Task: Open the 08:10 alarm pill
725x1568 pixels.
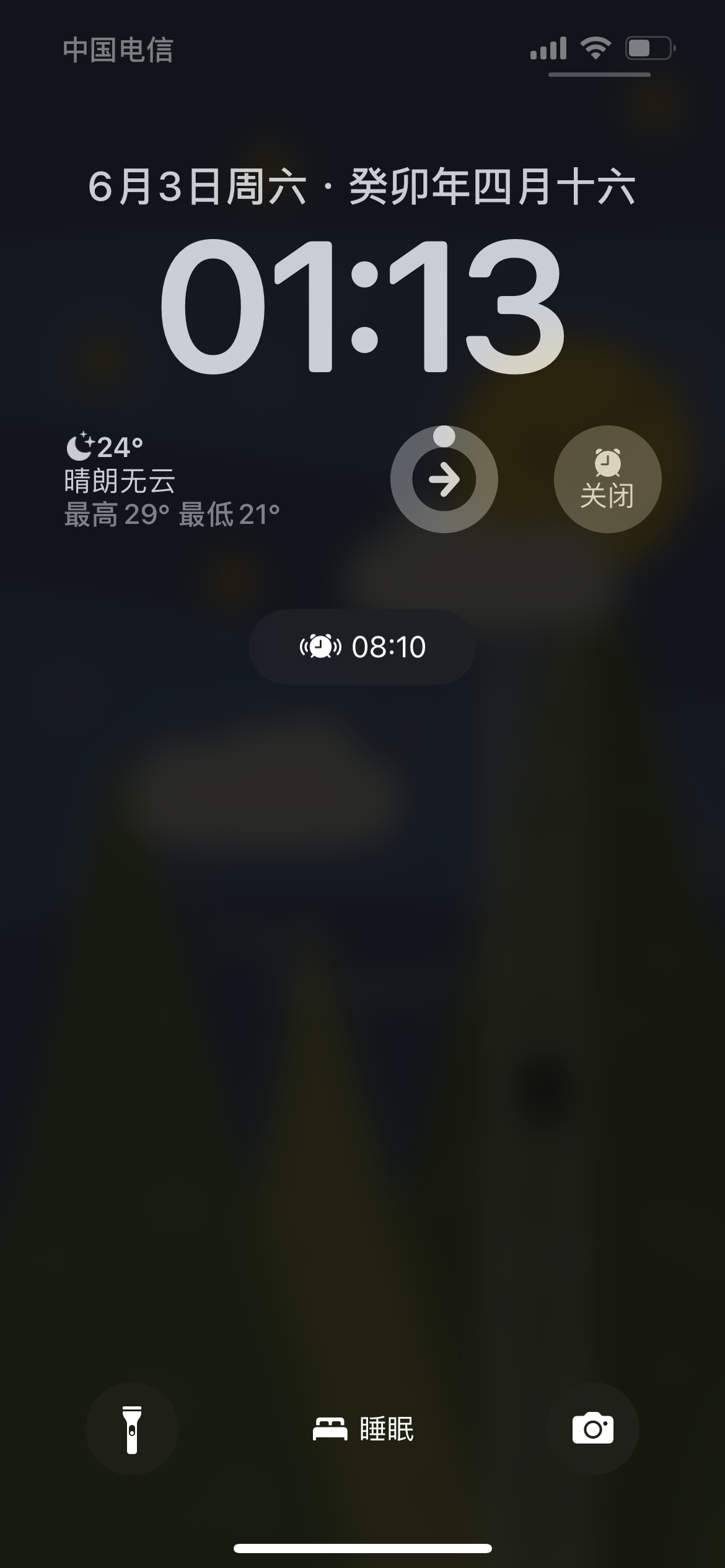Action: click(362, 647)
